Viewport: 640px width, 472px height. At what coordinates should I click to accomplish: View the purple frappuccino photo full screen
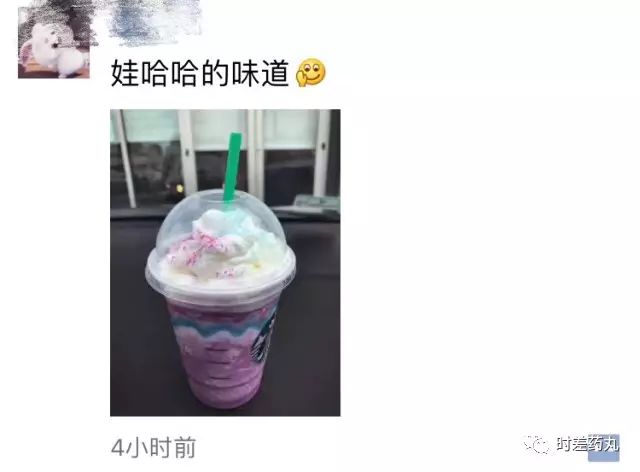click(225, 262)
